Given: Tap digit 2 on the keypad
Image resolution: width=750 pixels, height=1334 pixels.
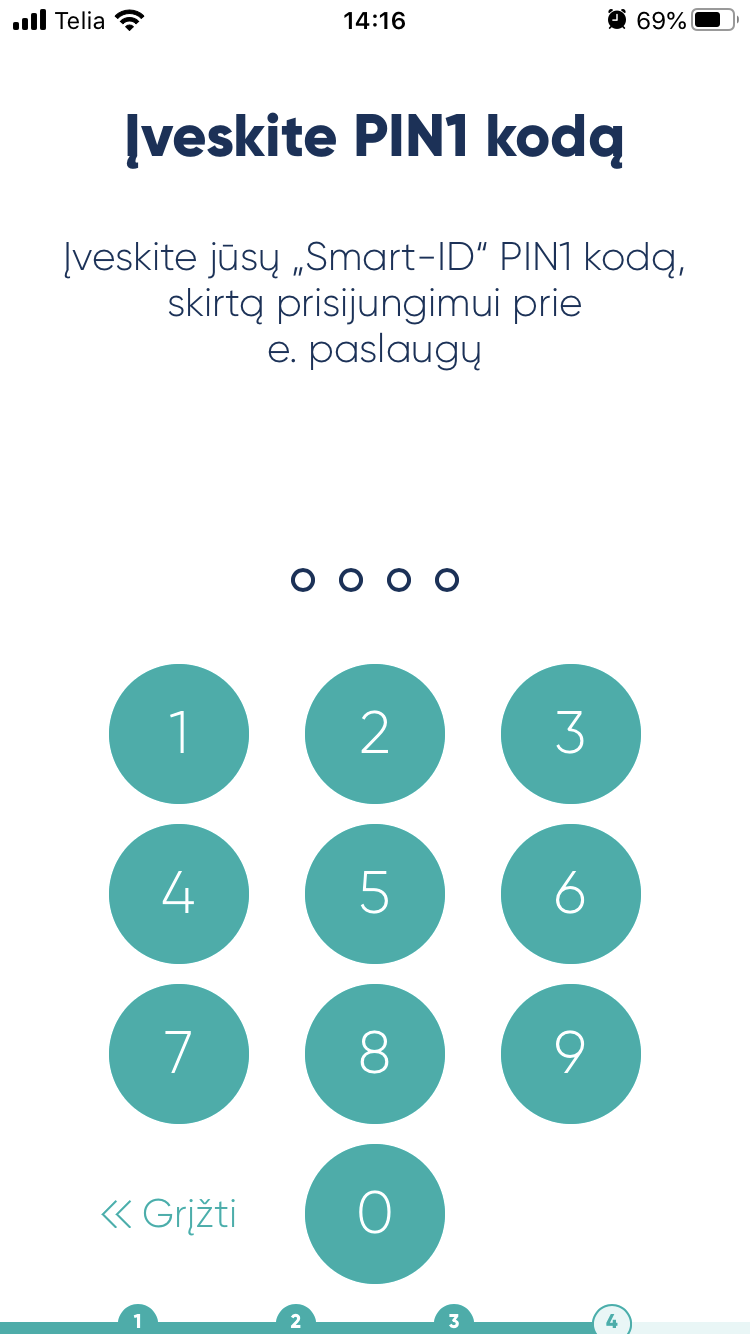Looking at the screenshot, I should [375, 734].
